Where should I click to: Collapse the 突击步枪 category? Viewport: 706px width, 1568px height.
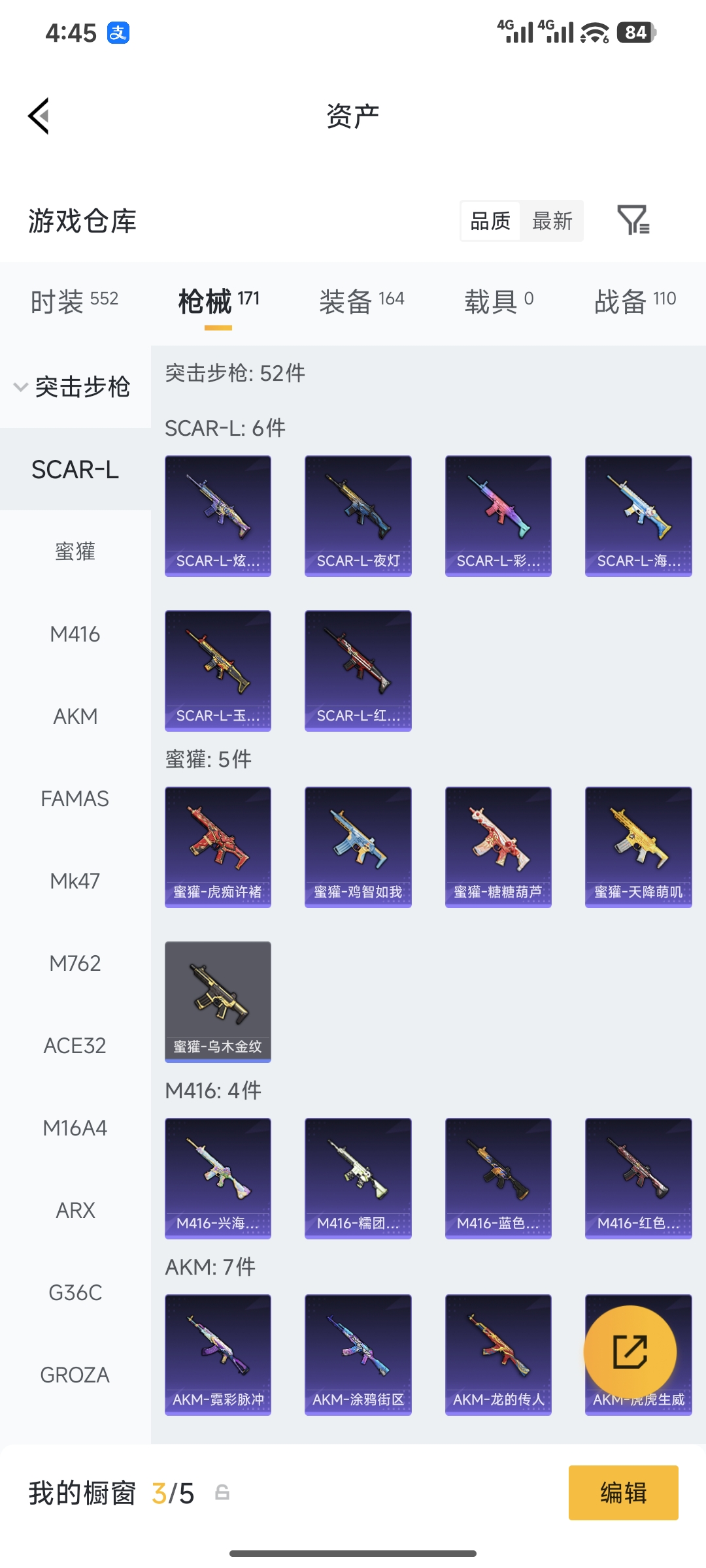[x=73, y=387]
